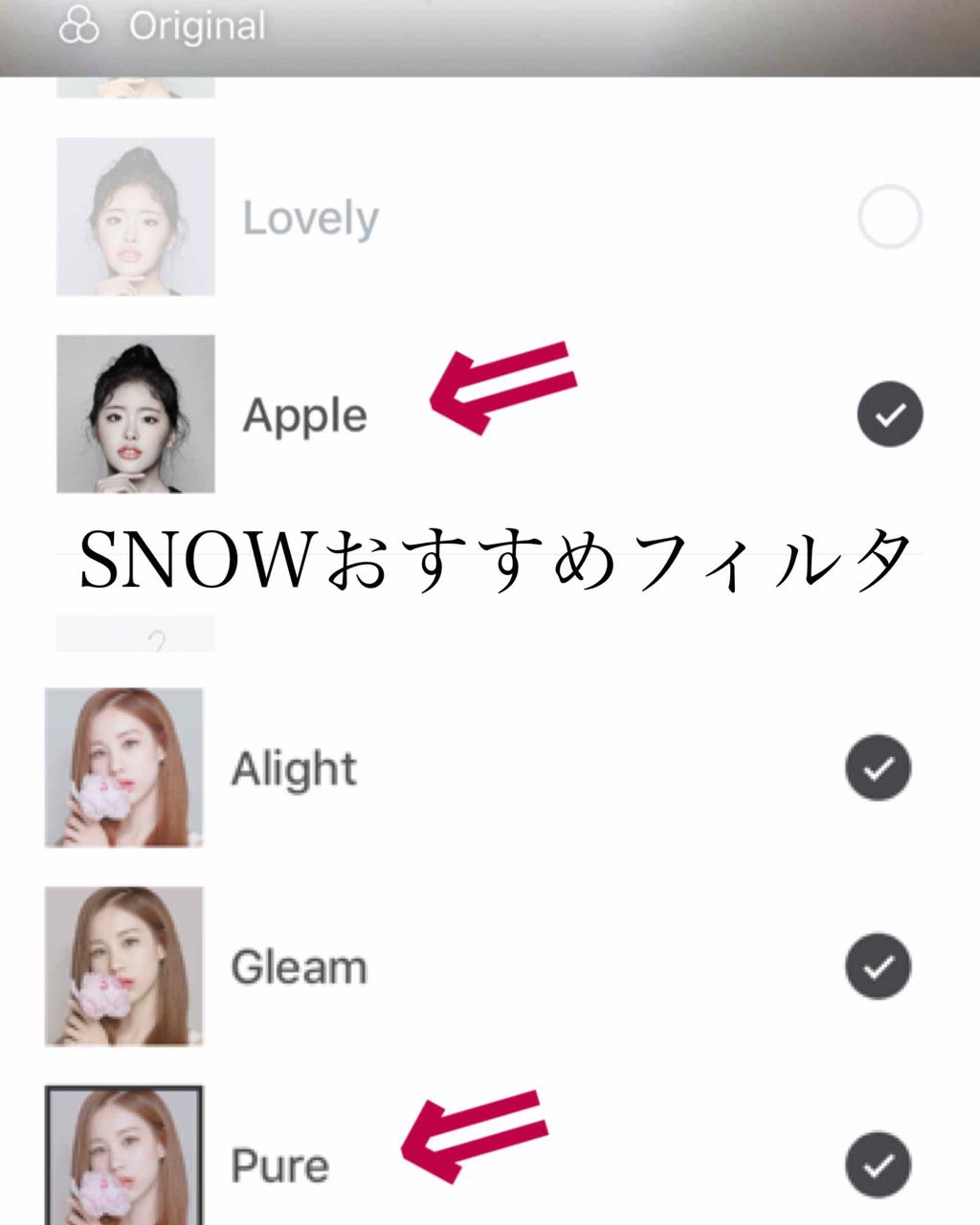The height and width of the screenshot is (1225, 980).
Task: Toggle the Alight filter selection circle
Action: coord(877,767)
